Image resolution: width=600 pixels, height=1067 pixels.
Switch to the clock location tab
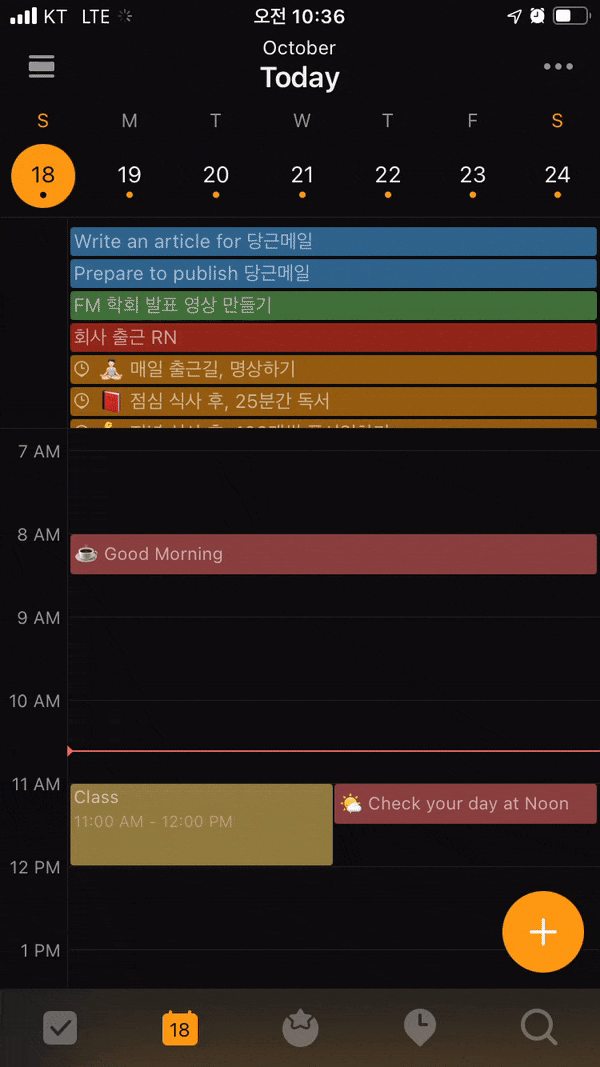(x=420, y=1028)
